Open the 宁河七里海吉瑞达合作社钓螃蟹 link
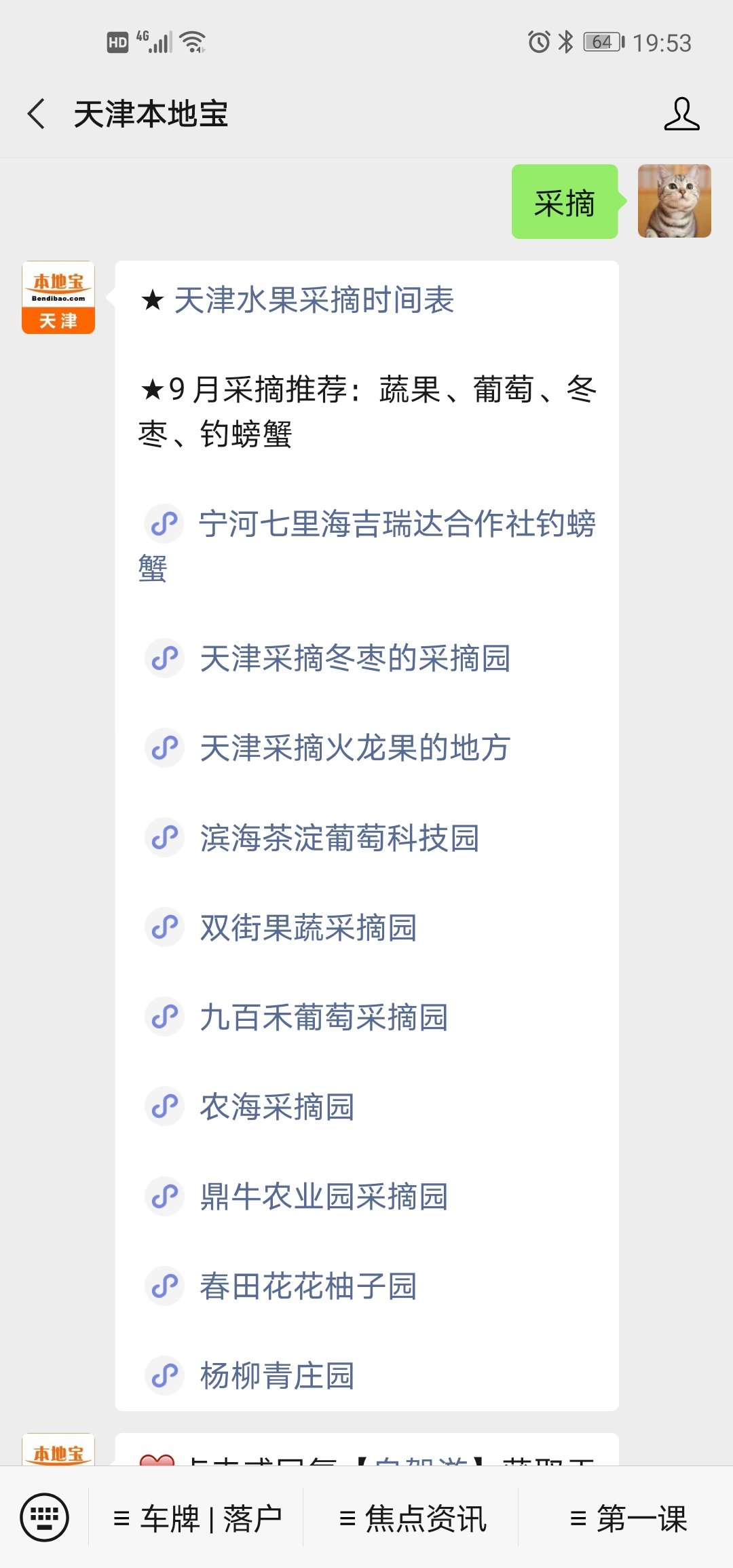Image resolution: width=733 pixels, height=1568 pixels. [x=366, y=545]
